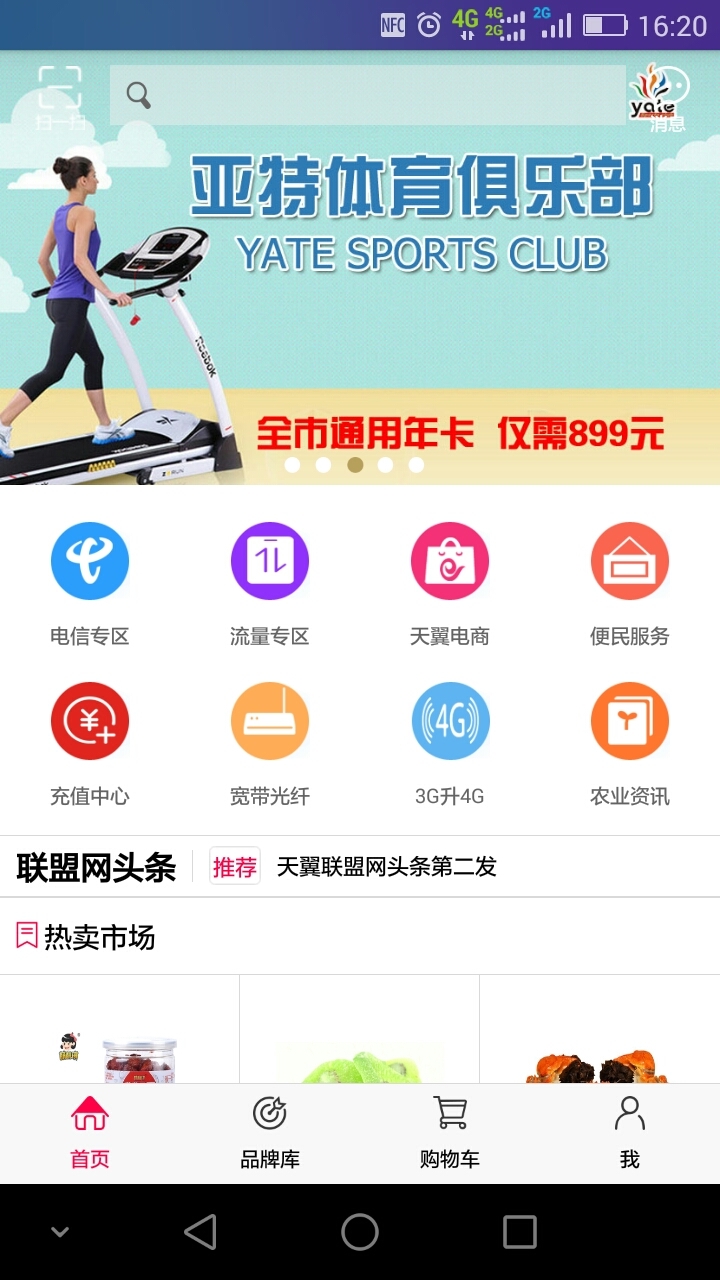Collapse the navigation bar with the chevron
The height and width of the screenshot is (1280, 720).
(x=60, y=1232)
